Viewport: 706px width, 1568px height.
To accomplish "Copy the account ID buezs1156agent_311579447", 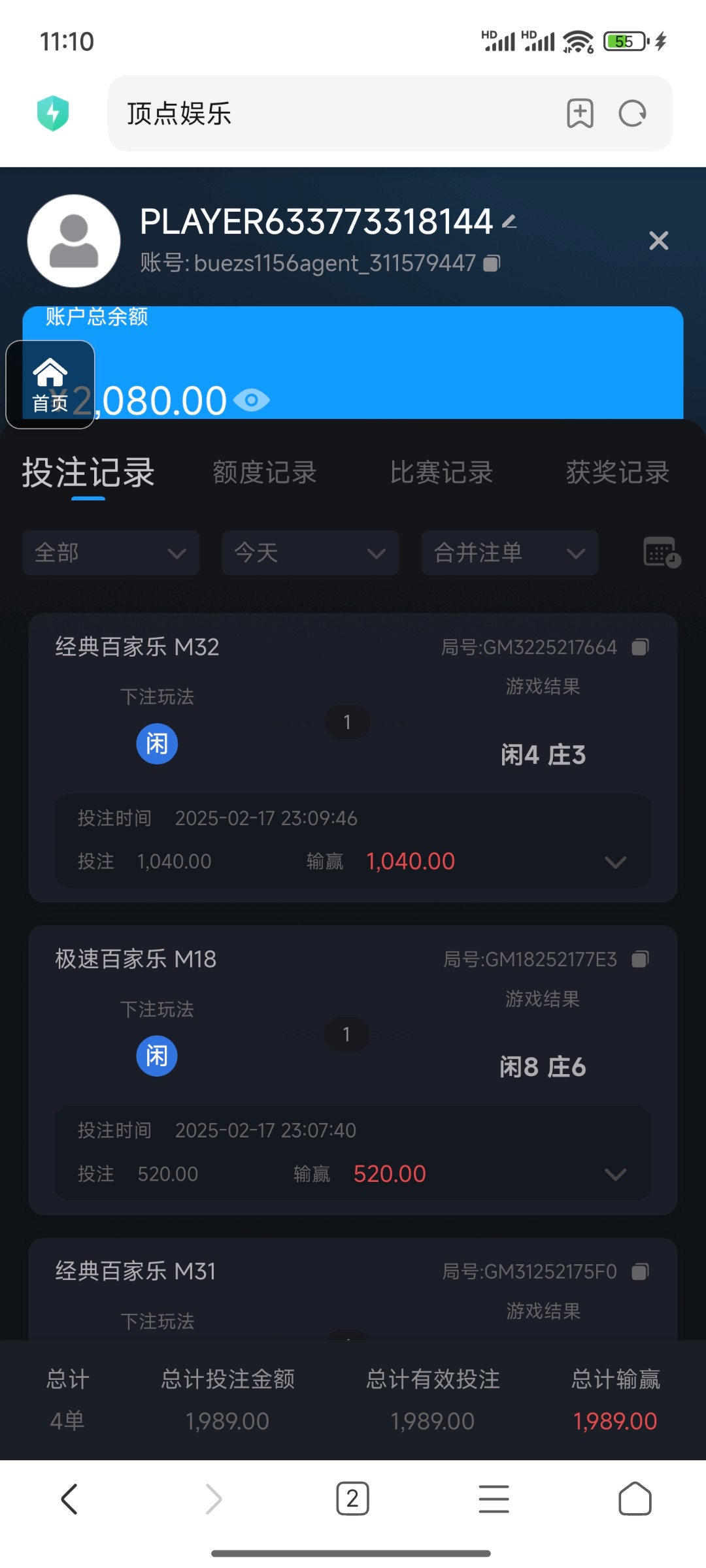I will point(492,263).
